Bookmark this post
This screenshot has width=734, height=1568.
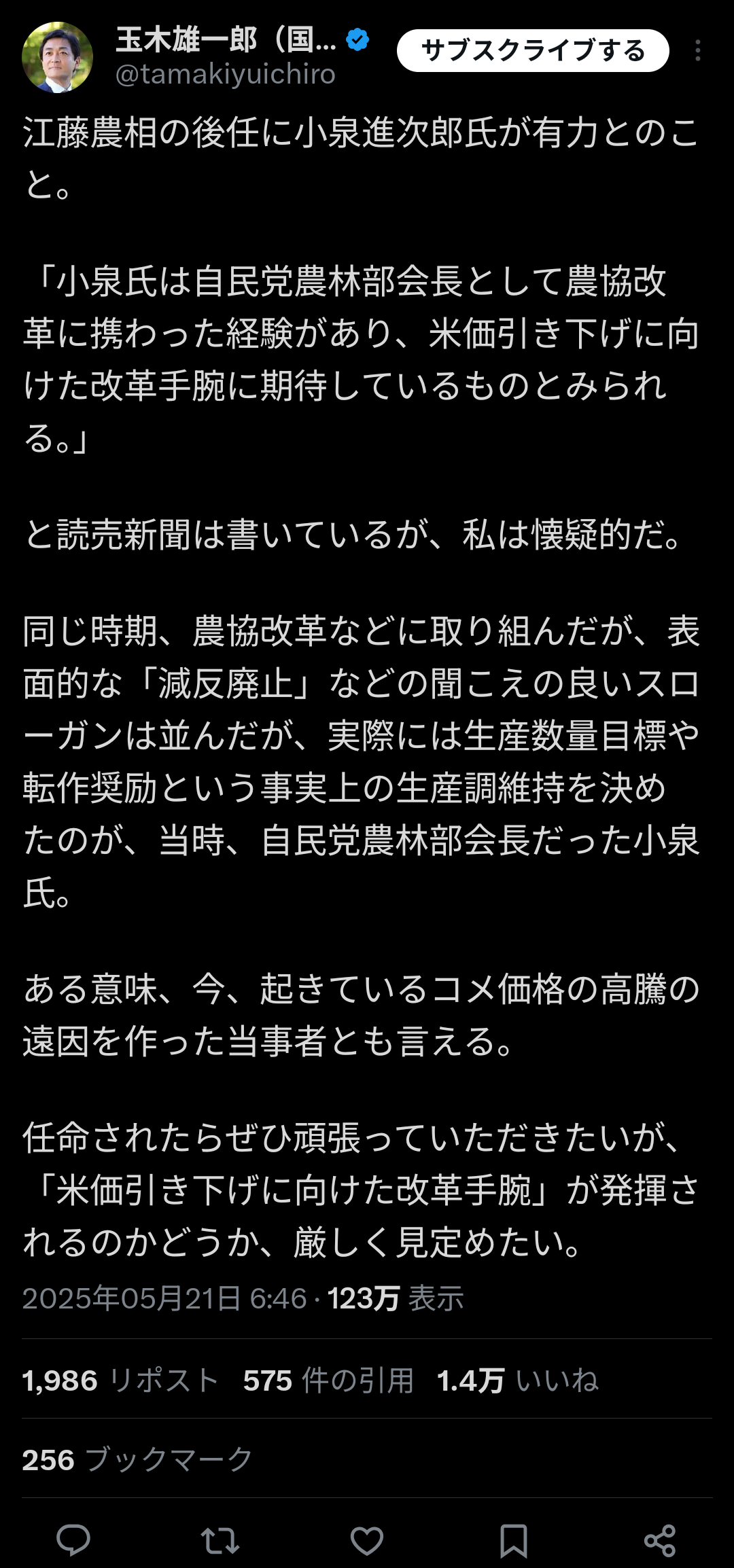coord(513,1540)
